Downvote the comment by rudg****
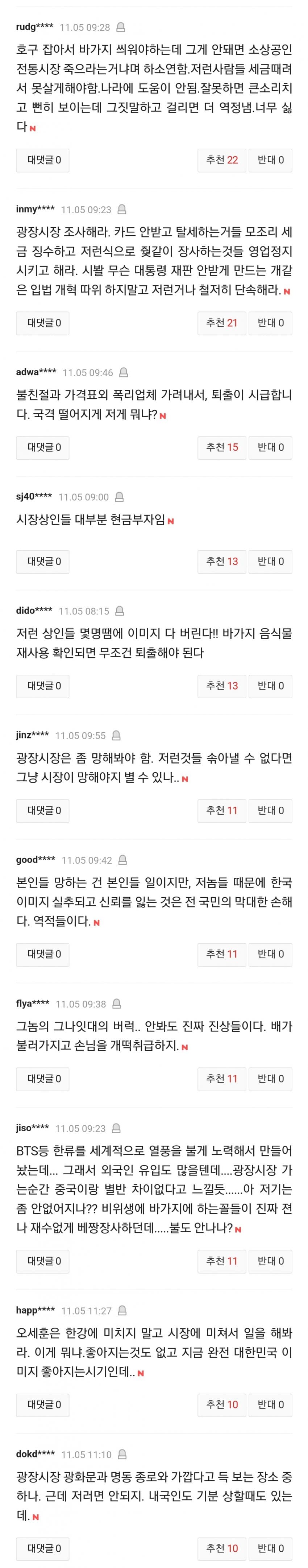The height and width of the screenshot is (1568, 308). click(x=270, y=160)
